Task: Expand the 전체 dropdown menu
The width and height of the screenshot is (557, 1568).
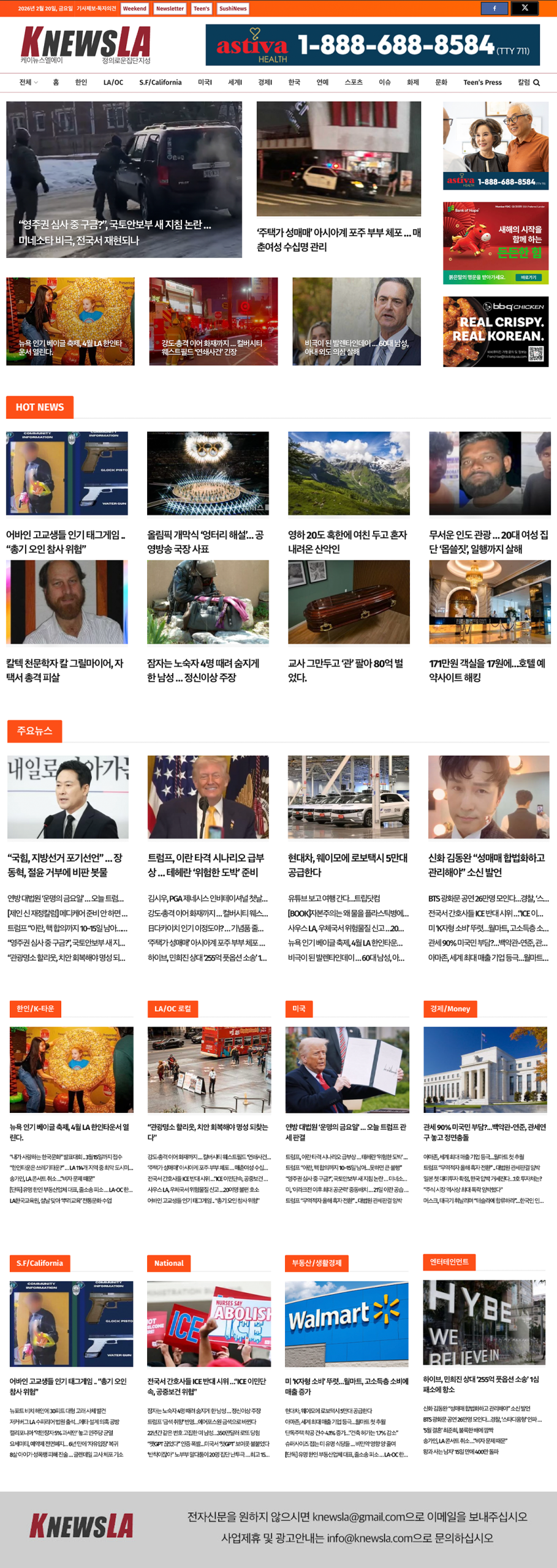Action: click(28, 83)
